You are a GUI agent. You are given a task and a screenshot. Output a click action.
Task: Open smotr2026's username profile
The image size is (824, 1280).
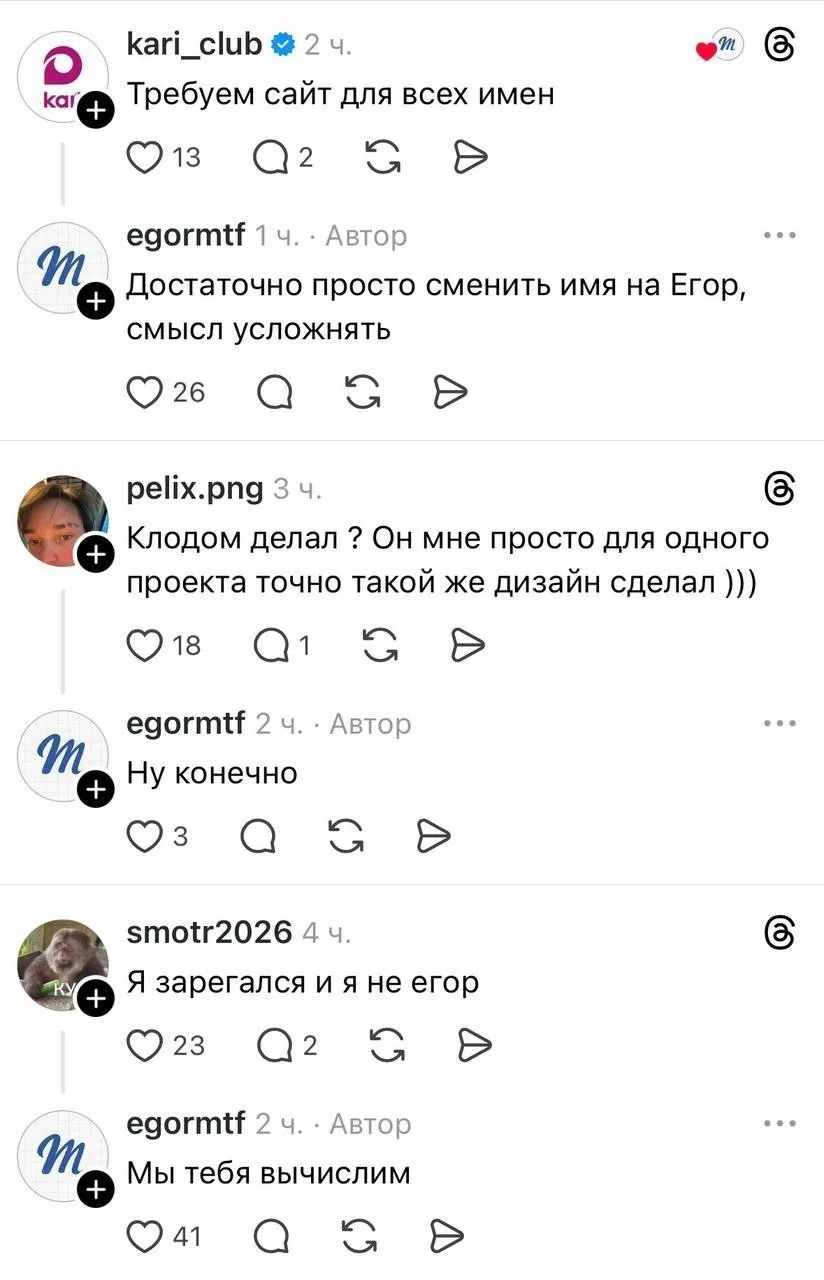[210, 932]
